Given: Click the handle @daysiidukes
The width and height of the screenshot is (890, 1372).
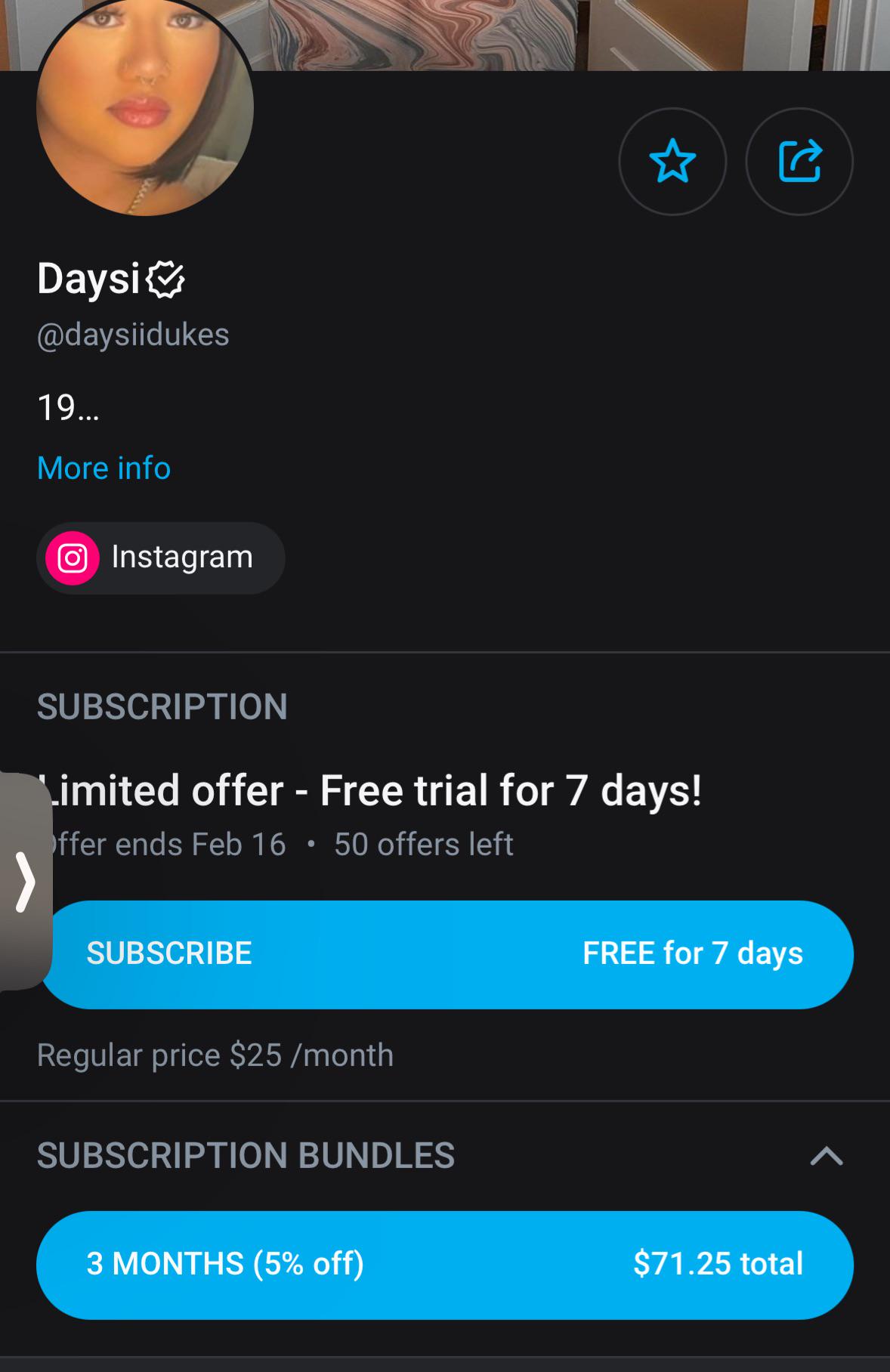Looking at the screenshot, I should coord(133,335).
